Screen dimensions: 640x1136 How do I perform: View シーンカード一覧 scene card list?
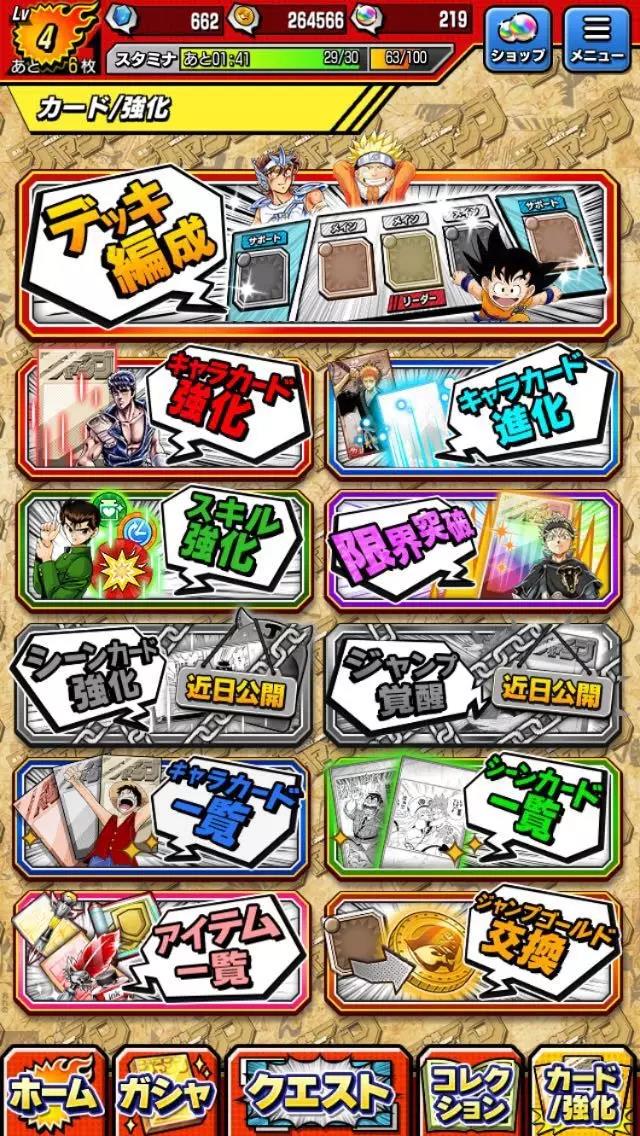[x=472, y=813]
